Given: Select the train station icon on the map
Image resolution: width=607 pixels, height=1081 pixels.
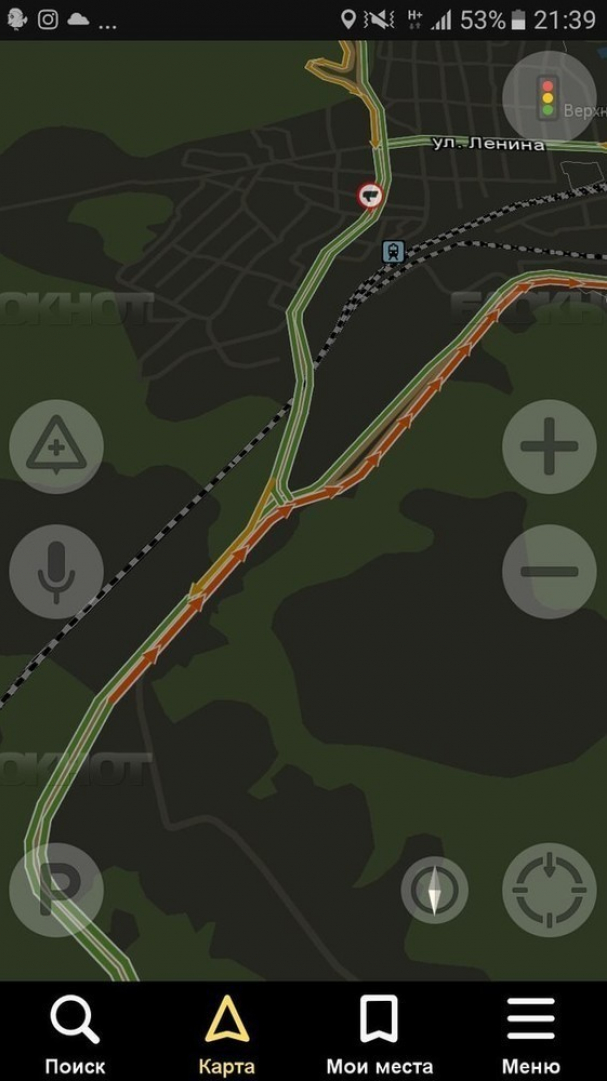Looking at the screenshot, I should click(393, 252).
